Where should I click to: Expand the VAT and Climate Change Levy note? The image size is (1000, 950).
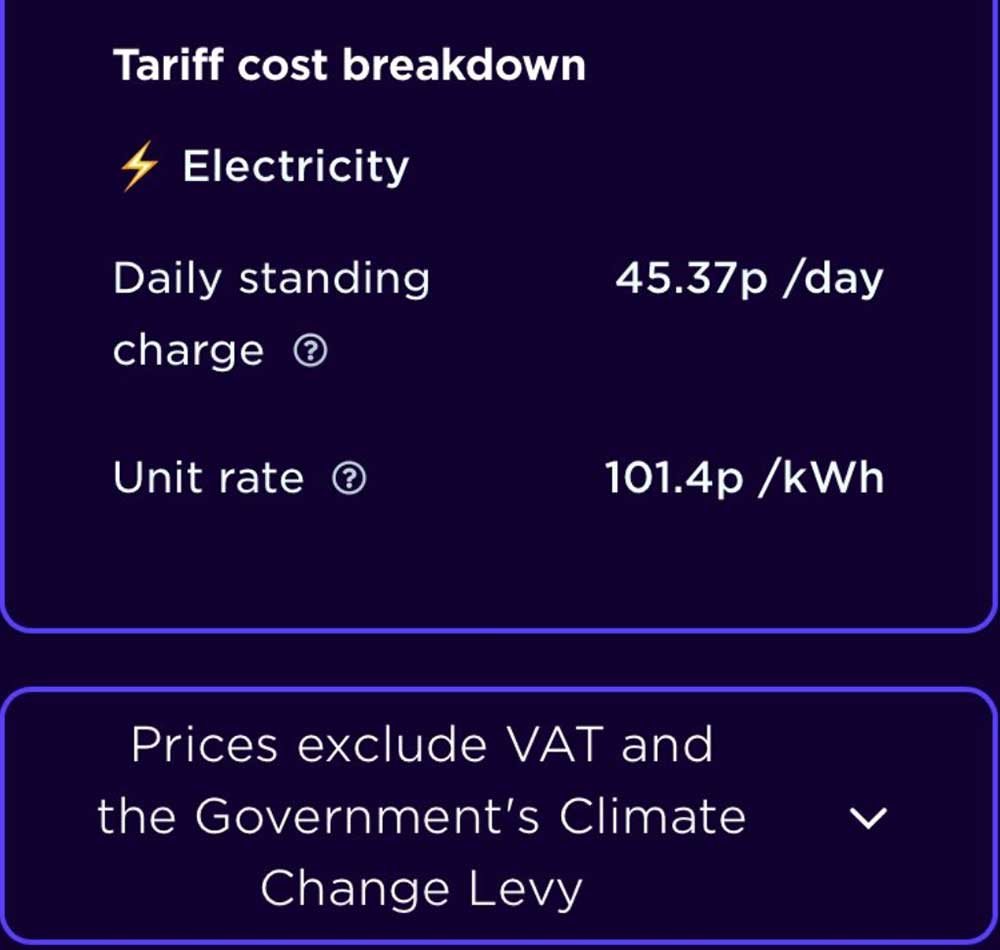click(x=867, y=818)
